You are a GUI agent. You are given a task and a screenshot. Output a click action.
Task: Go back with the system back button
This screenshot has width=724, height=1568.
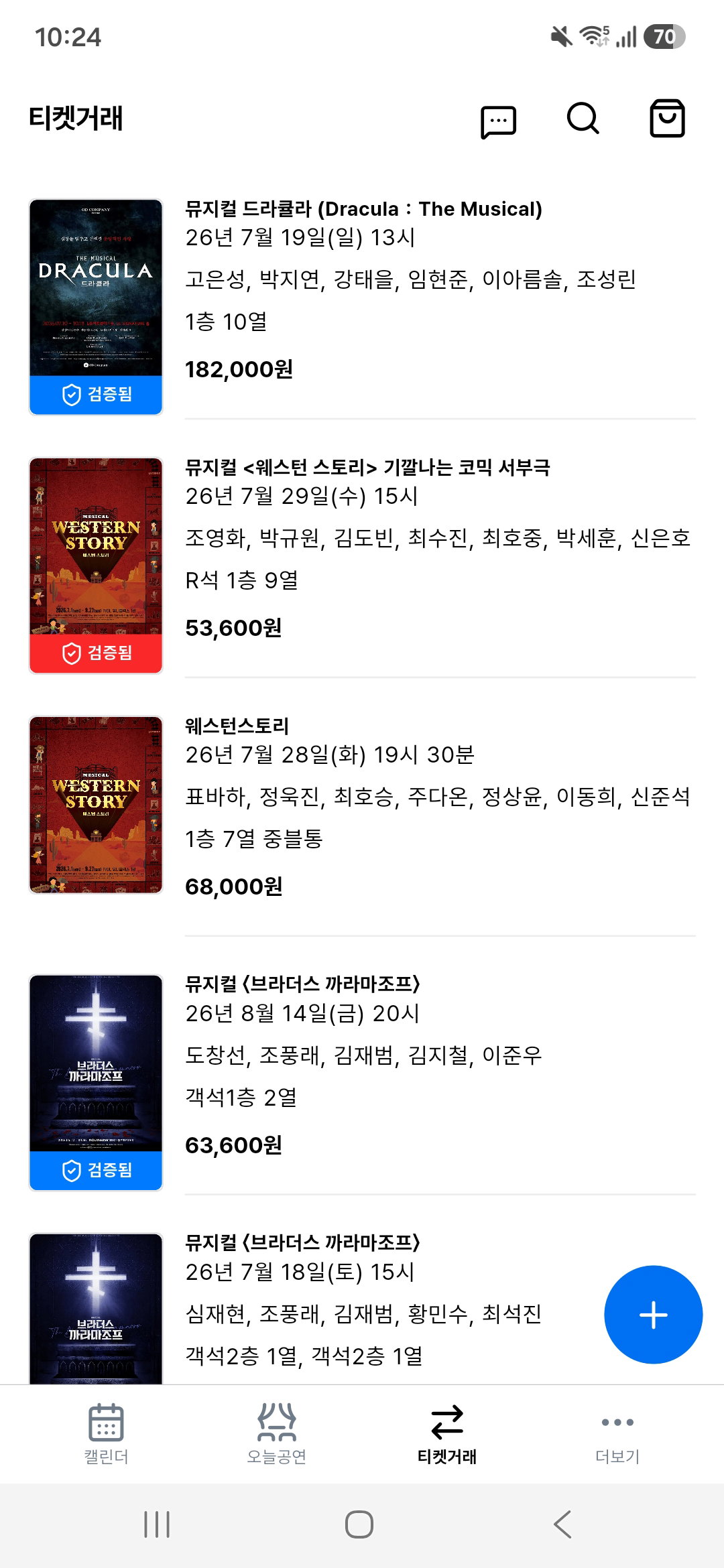pos(562,1524)
